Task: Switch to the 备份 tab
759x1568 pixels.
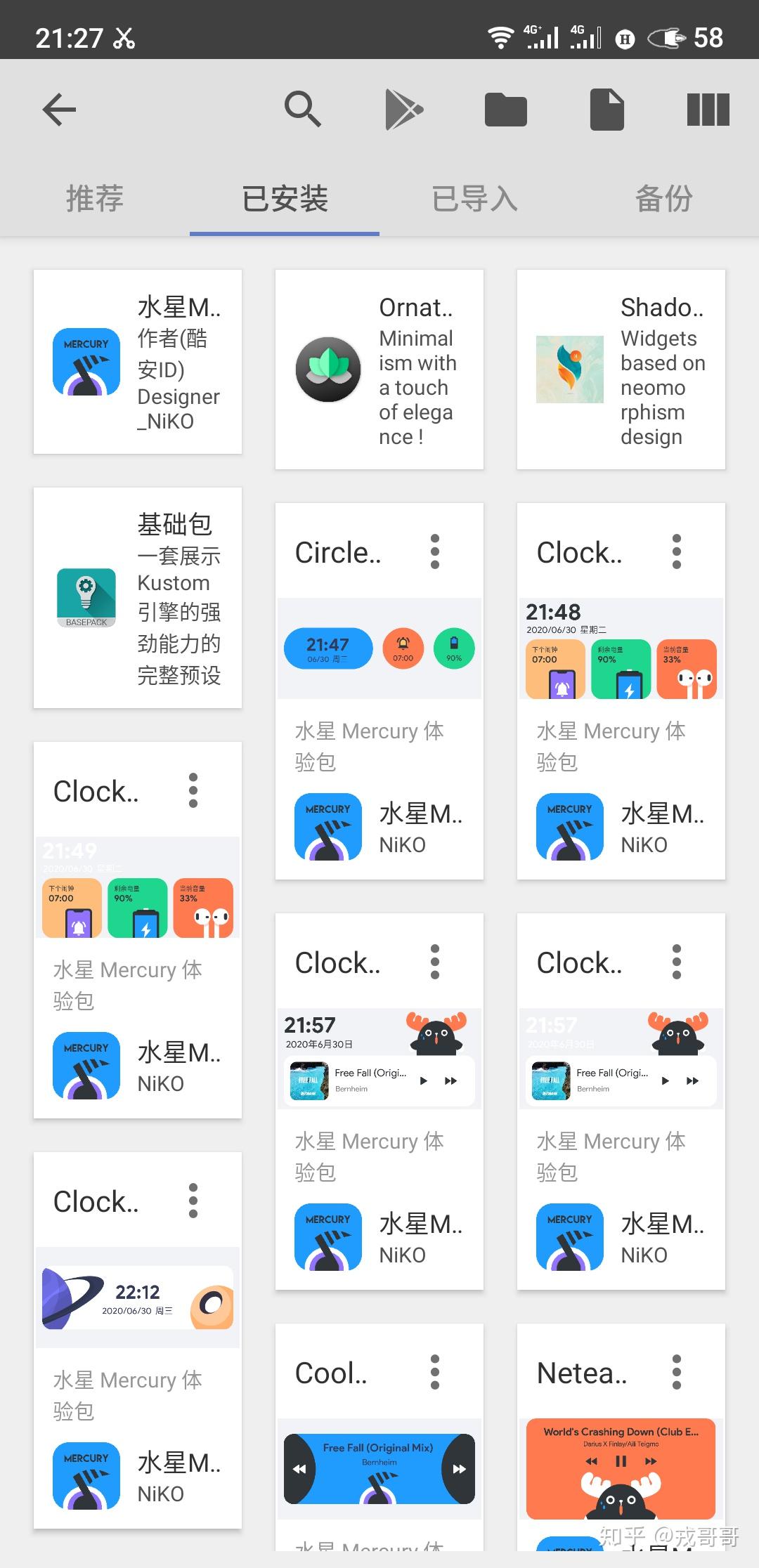Action: pos(663,198)
